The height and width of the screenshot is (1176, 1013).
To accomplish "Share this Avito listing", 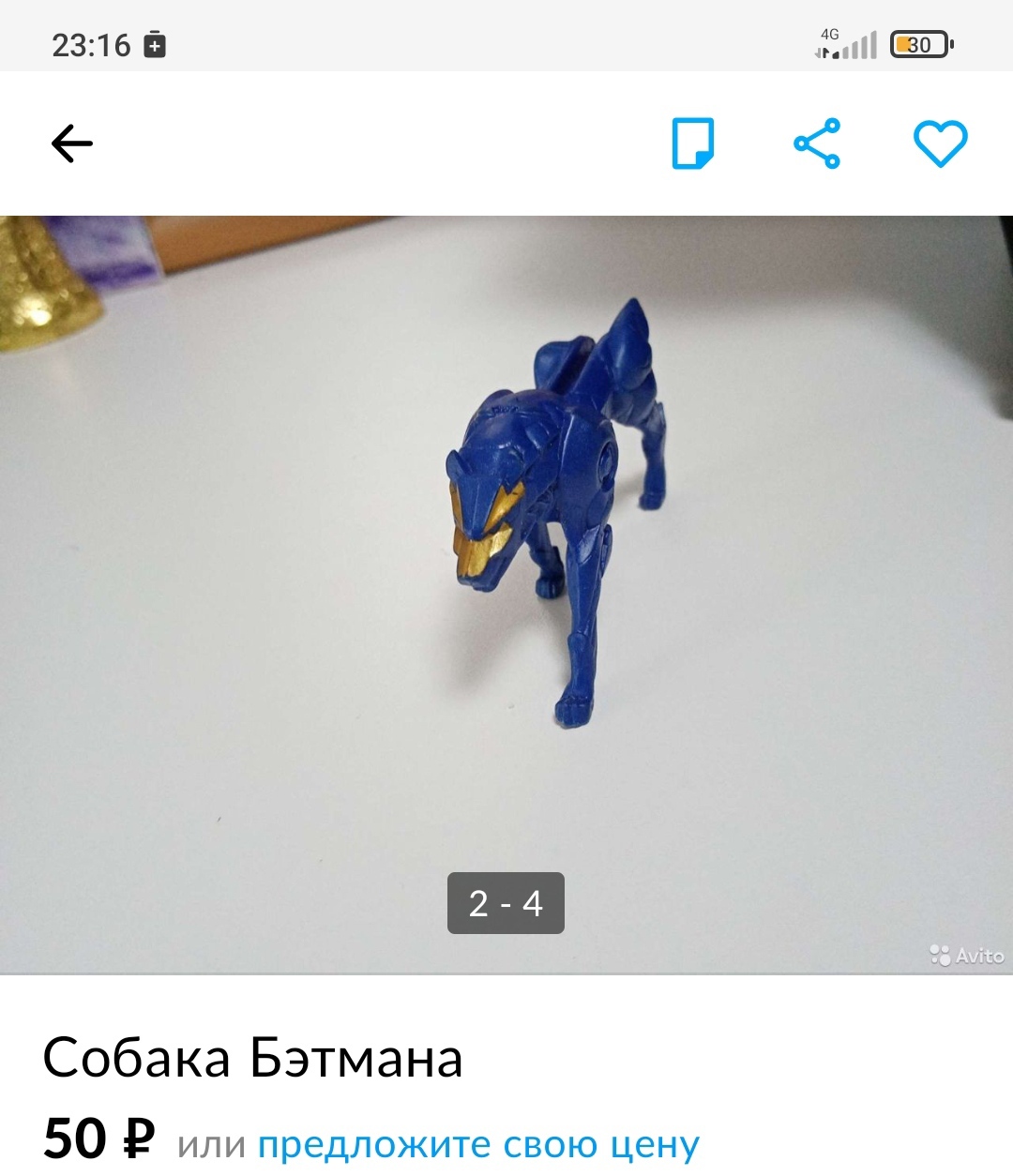I will point(817,143).
